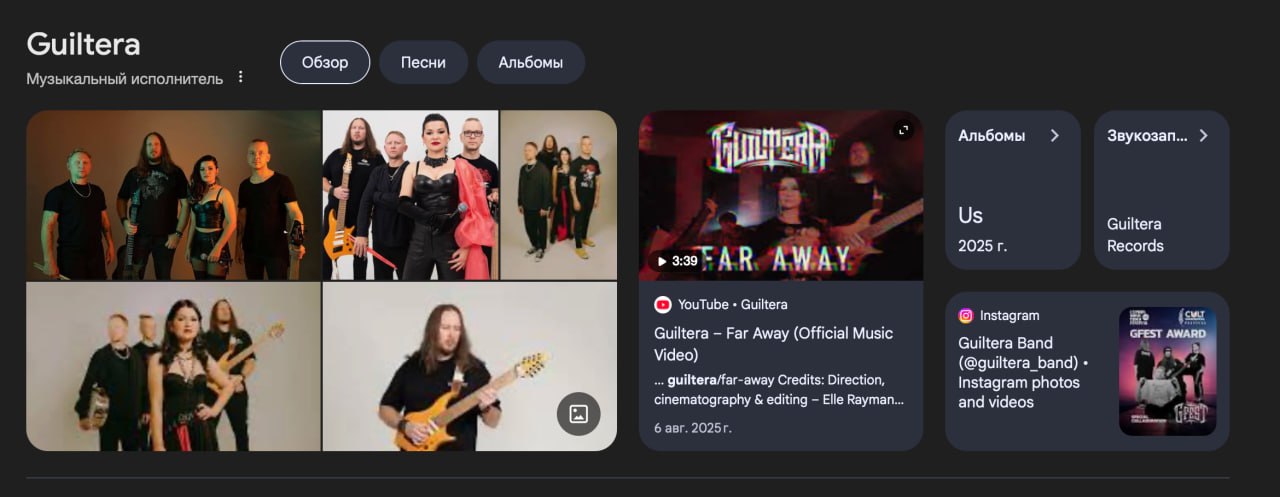
Task: Open the photo with woman in red cape
Action: tap(410, 195)
